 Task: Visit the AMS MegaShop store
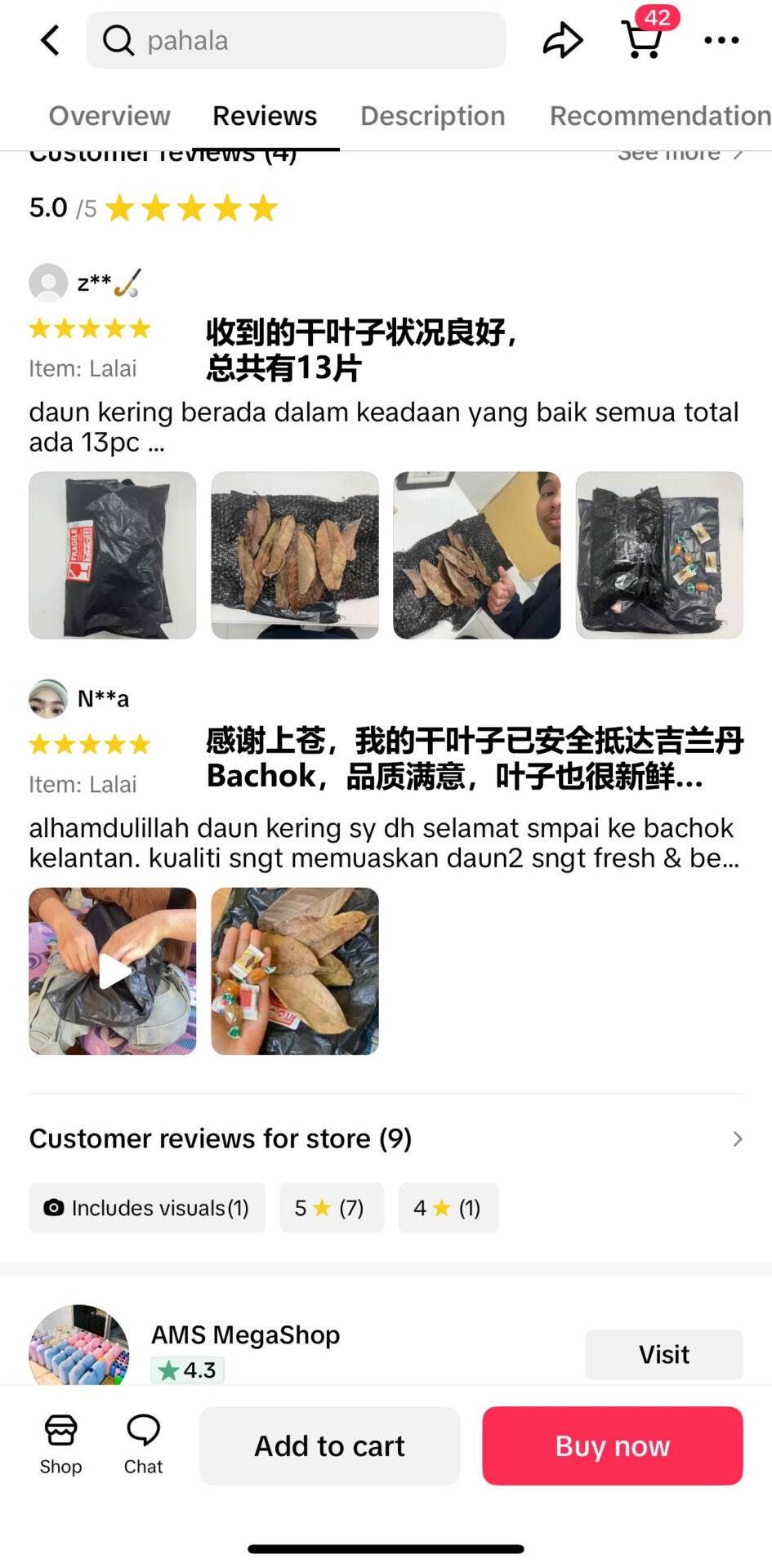pos(663,1354)
